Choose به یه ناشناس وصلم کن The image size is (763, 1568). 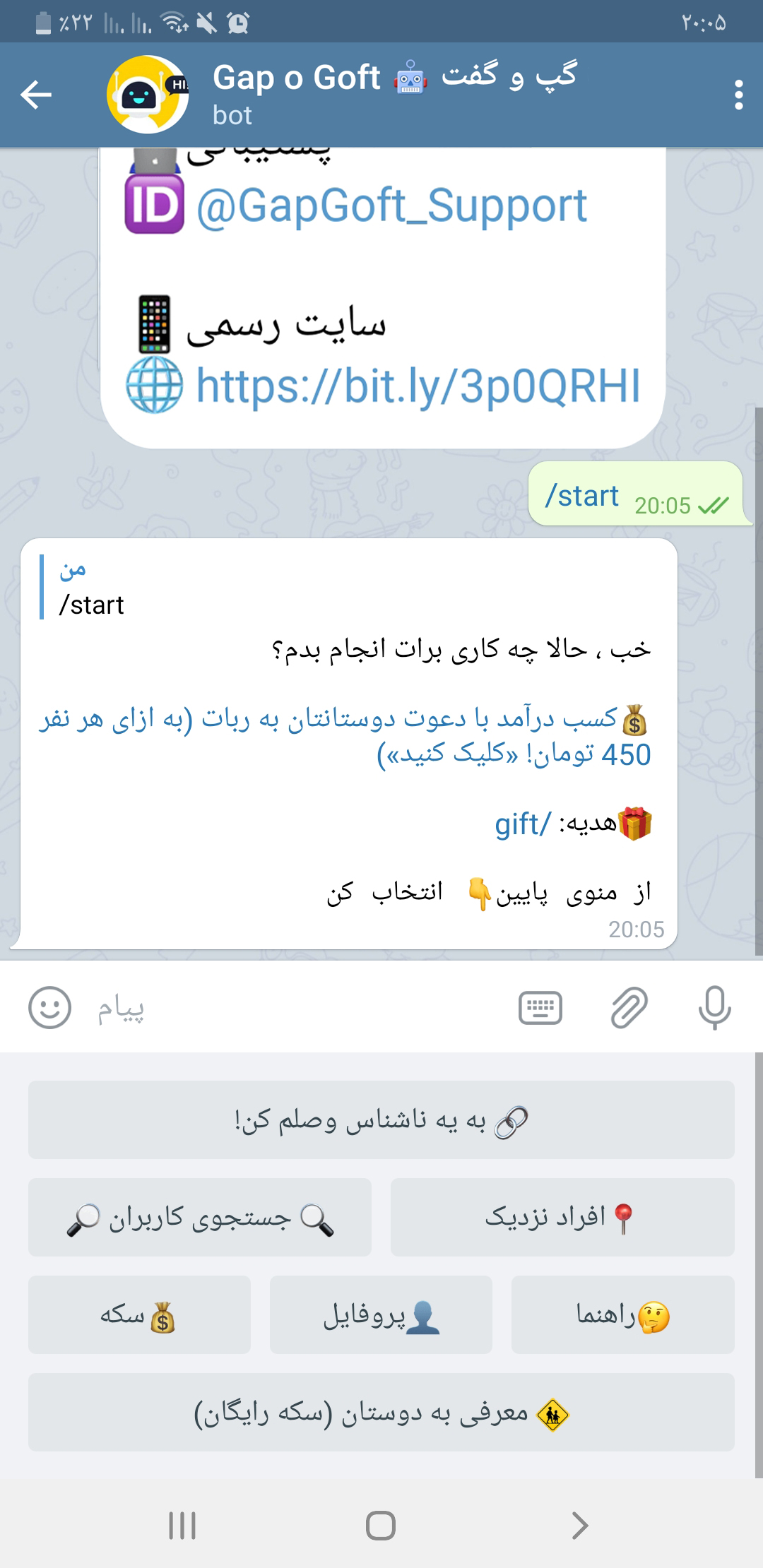click(x=381, y=1120)
